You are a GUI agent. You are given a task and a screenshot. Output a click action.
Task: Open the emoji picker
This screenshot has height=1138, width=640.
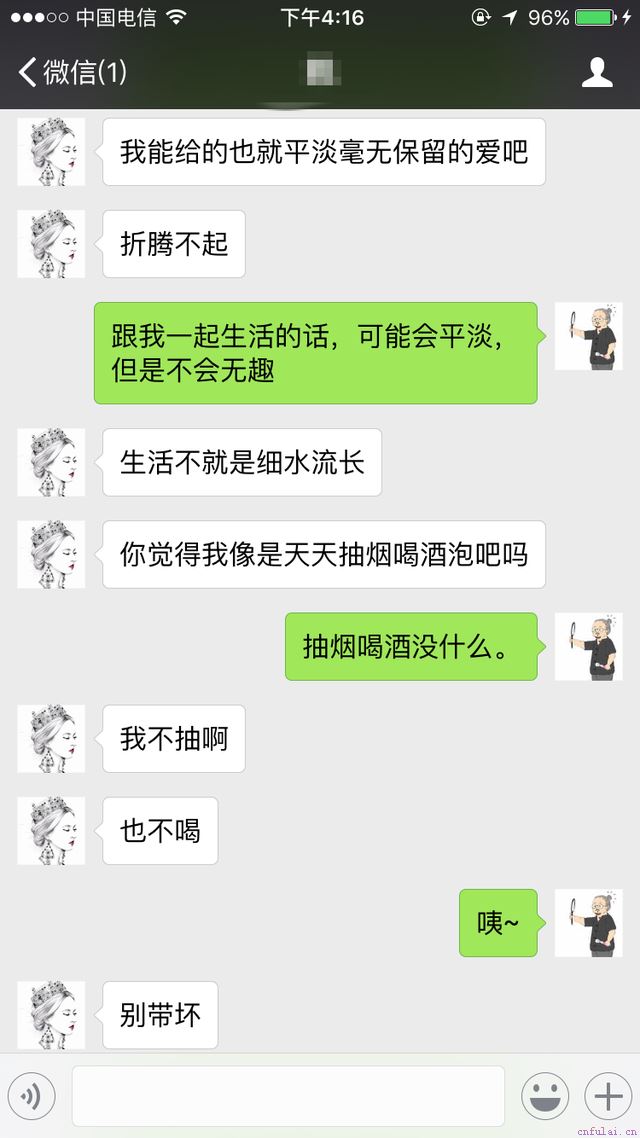coord(545,1097)
